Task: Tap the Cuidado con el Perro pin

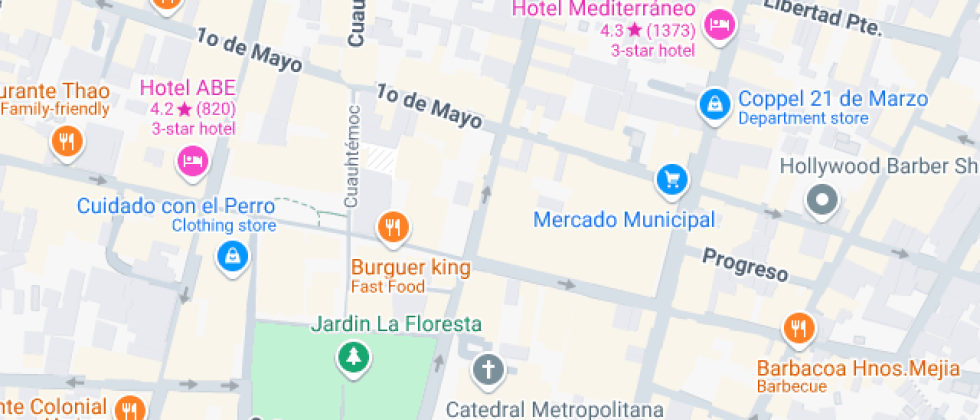Action: click(x=232, y=256)
